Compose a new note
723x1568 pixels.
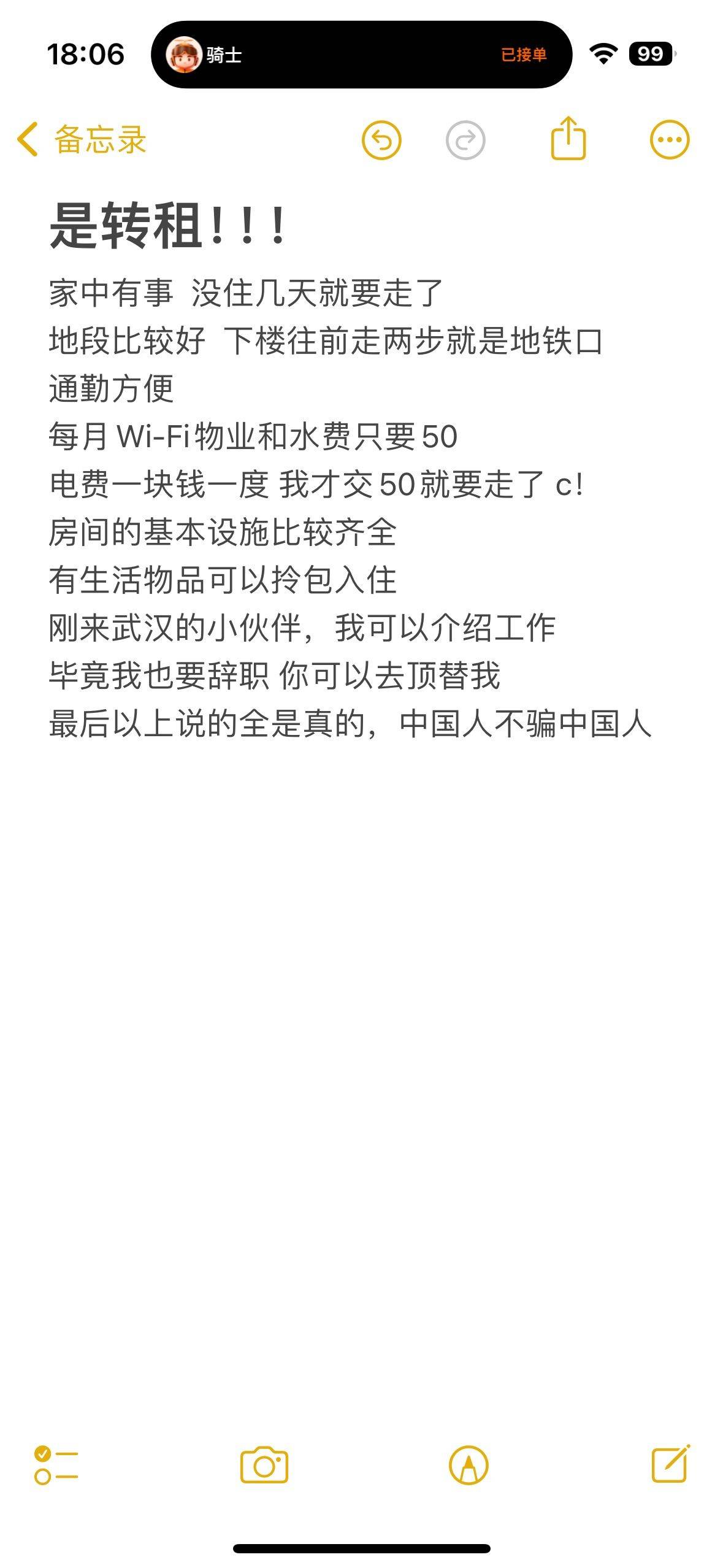(x=670, y=1464)
